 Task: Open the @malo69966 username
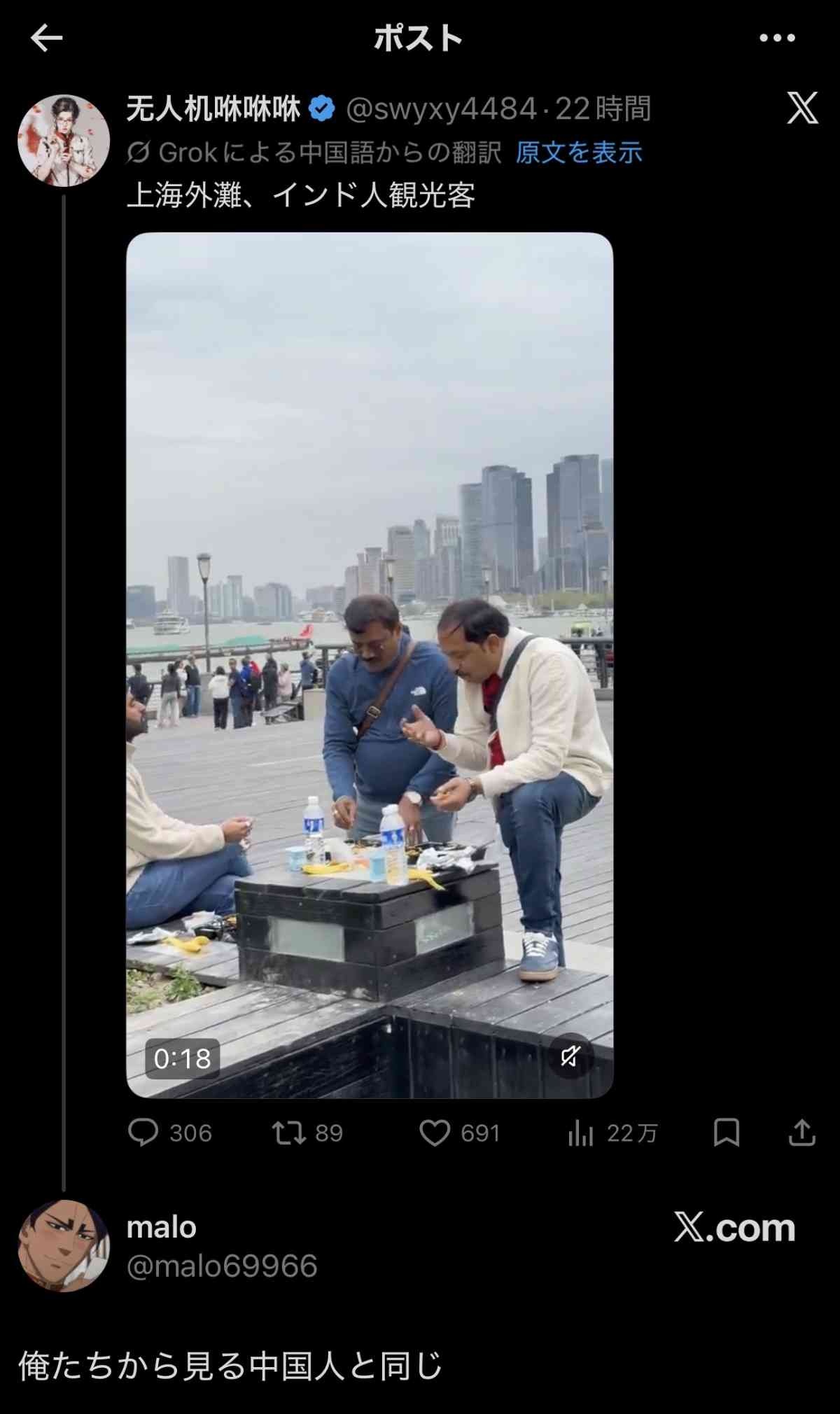point(222,1266)
